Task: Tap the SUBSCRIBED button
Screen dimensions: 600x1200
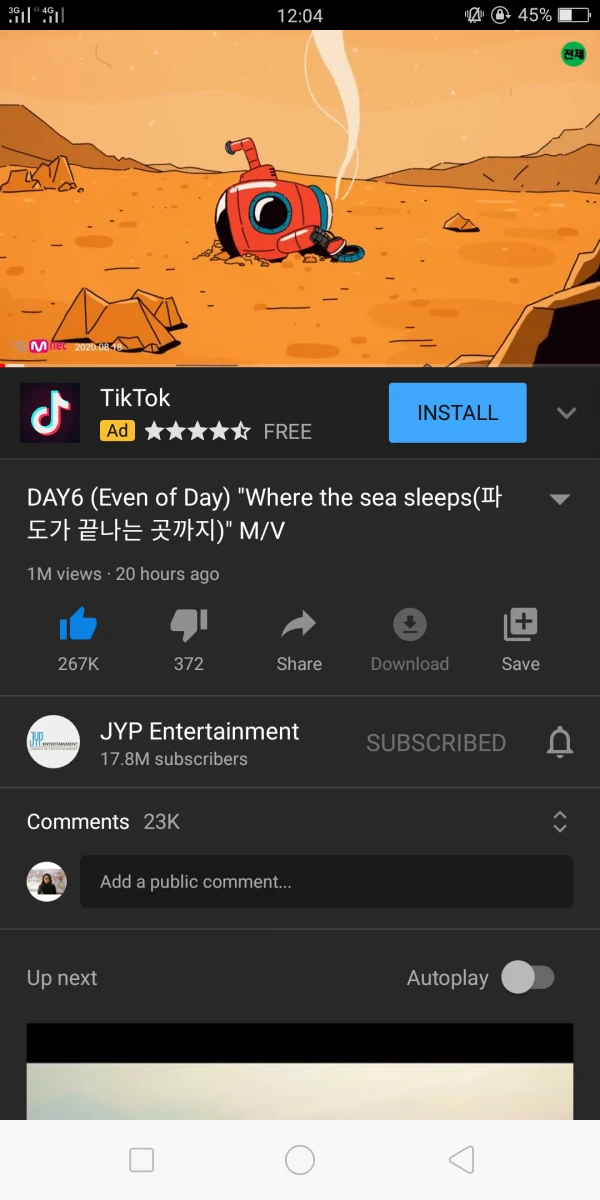Action: [436, 743]
